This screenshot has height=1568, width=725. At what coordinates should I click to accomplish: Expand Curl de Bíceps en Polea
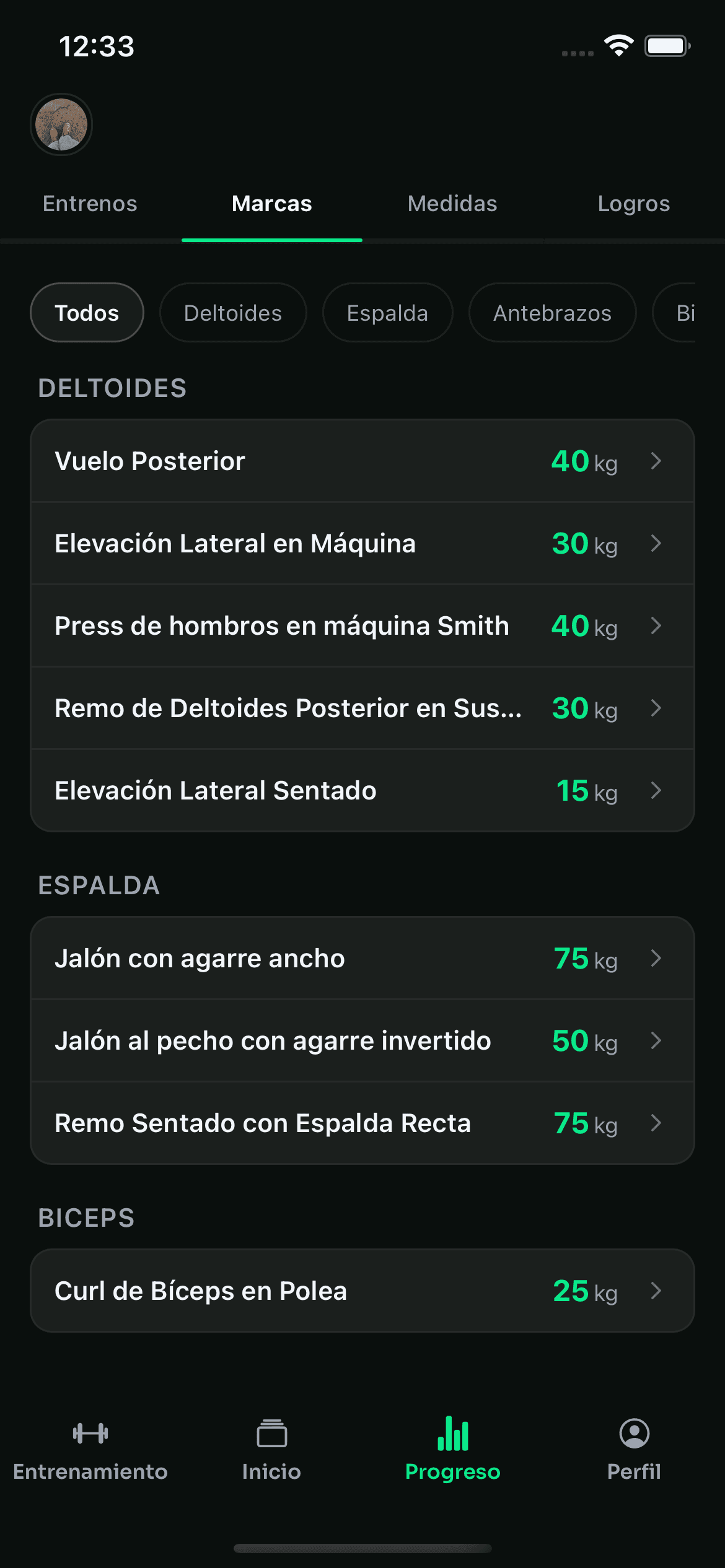(362, 1291)
